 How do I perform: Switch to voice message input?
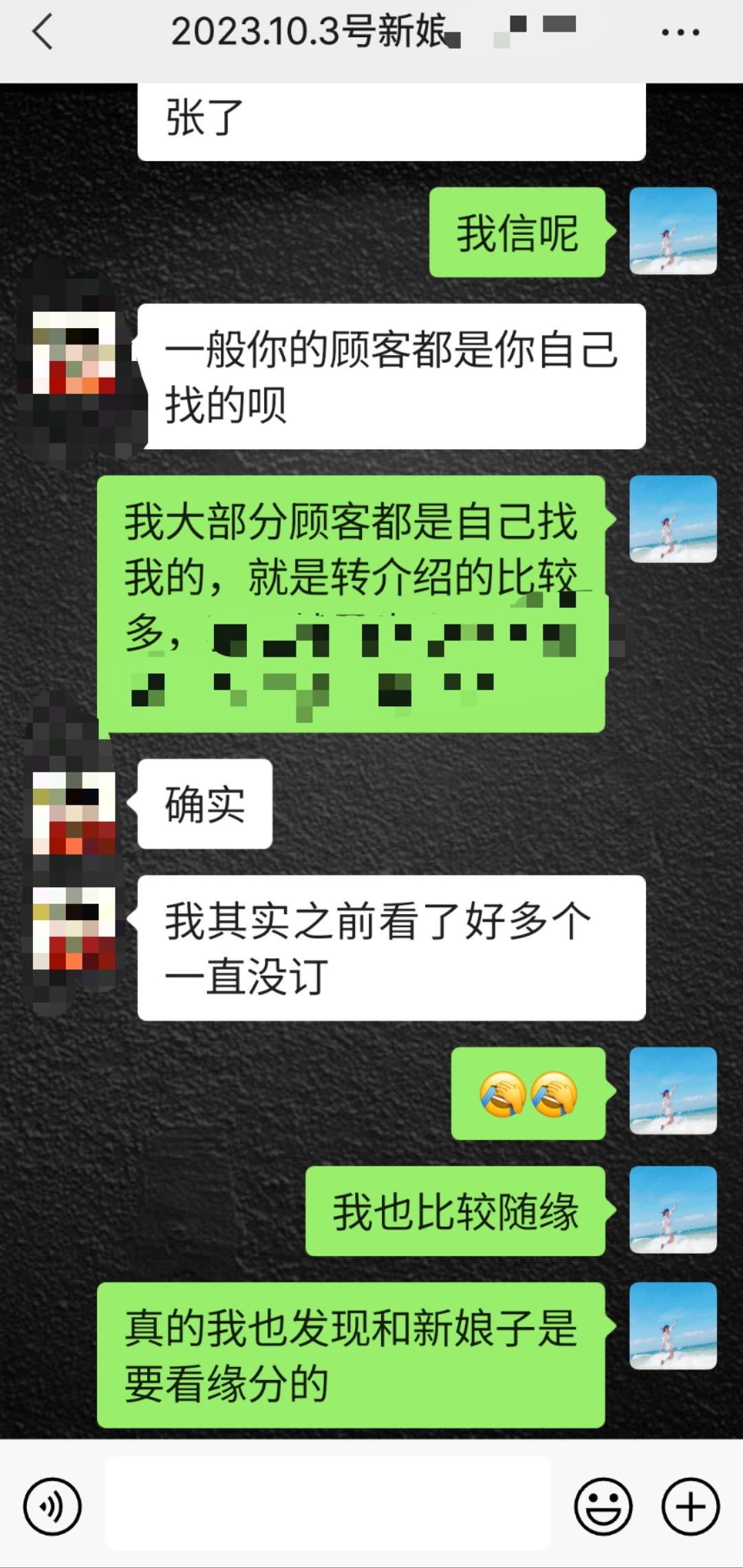pyautogui.click(x=52, y=1506)
